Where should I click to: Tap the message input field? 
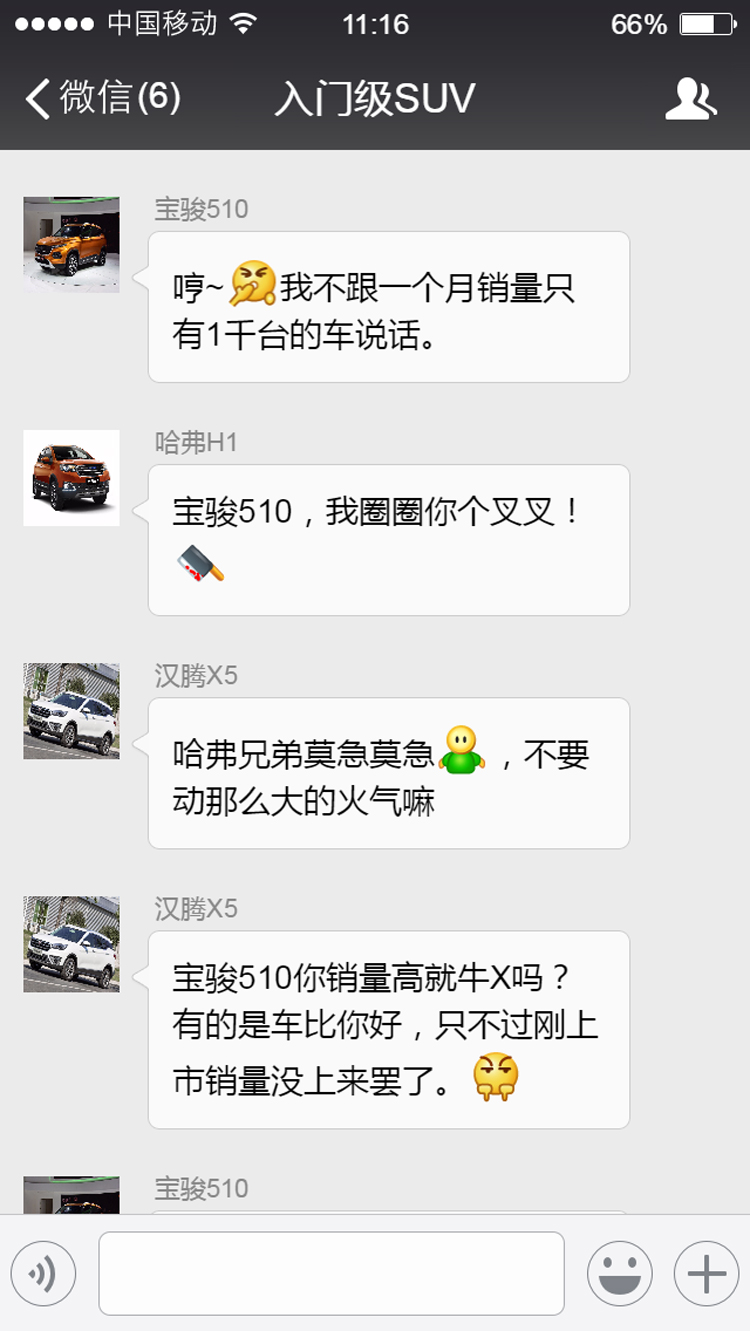click(330, 1272)
